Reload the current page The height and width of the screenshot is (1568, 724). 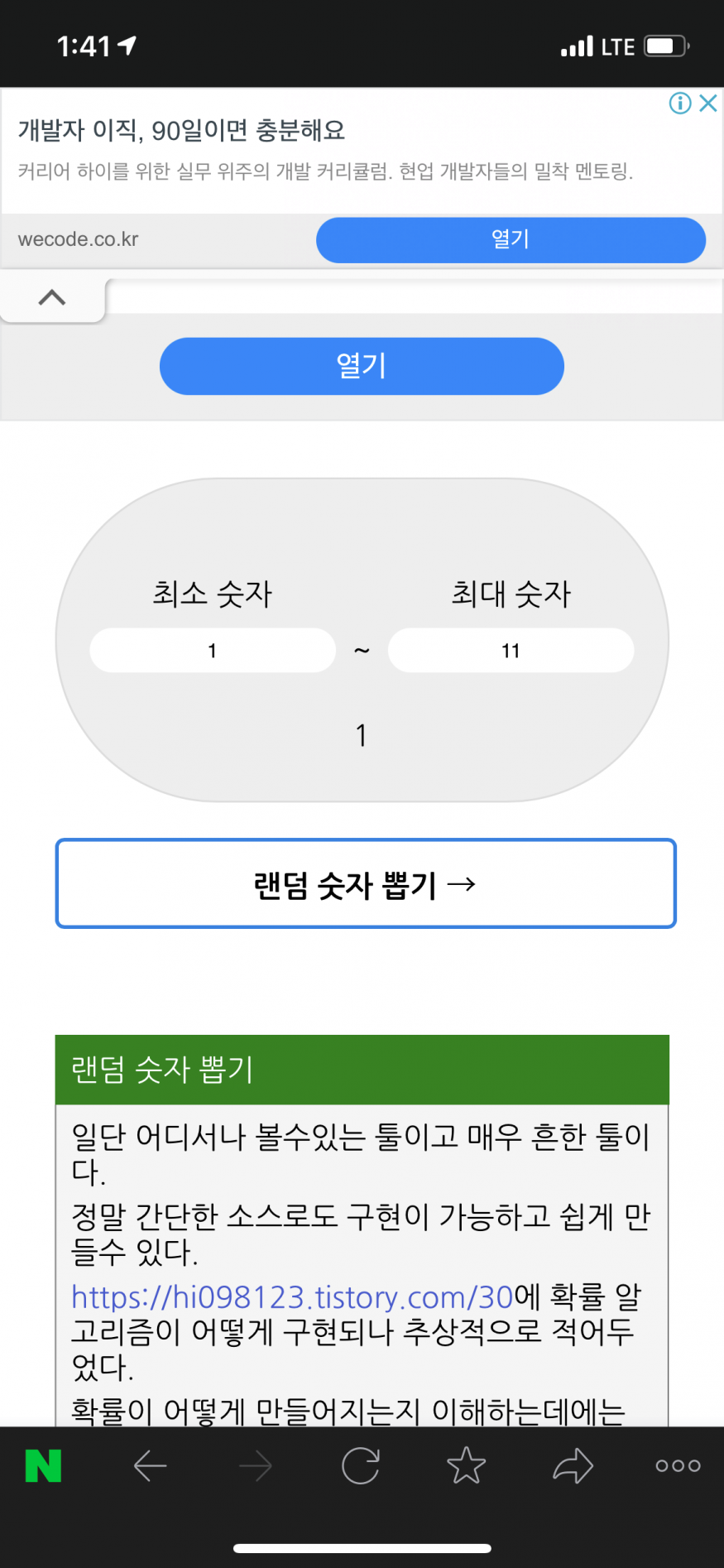tap(361, 1466)
